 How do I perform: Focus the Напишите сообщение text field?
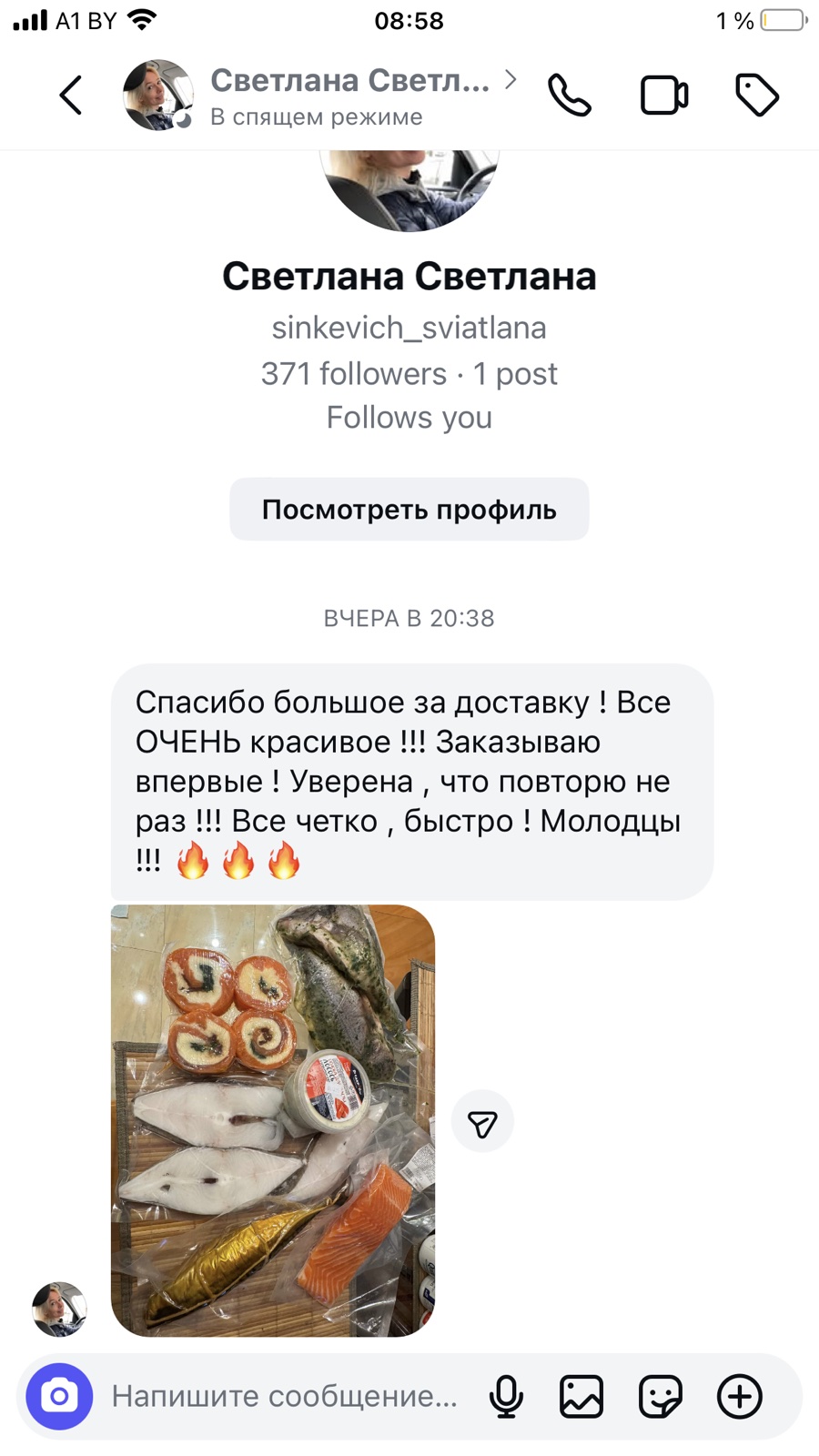pos(284,1396)
